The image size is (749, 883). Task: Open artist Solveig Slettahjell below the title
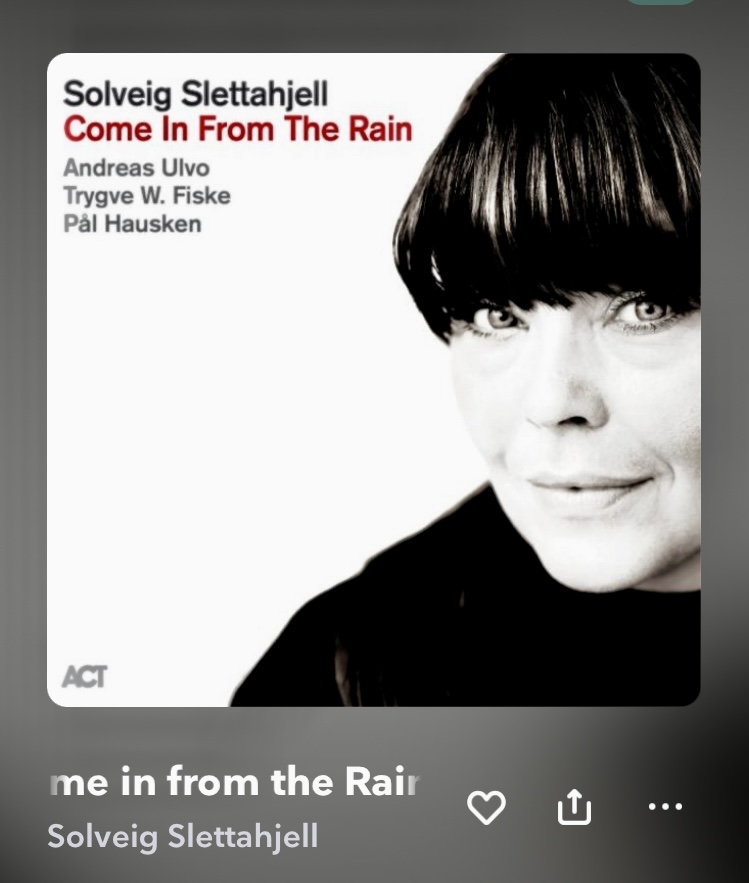point(183,835)
